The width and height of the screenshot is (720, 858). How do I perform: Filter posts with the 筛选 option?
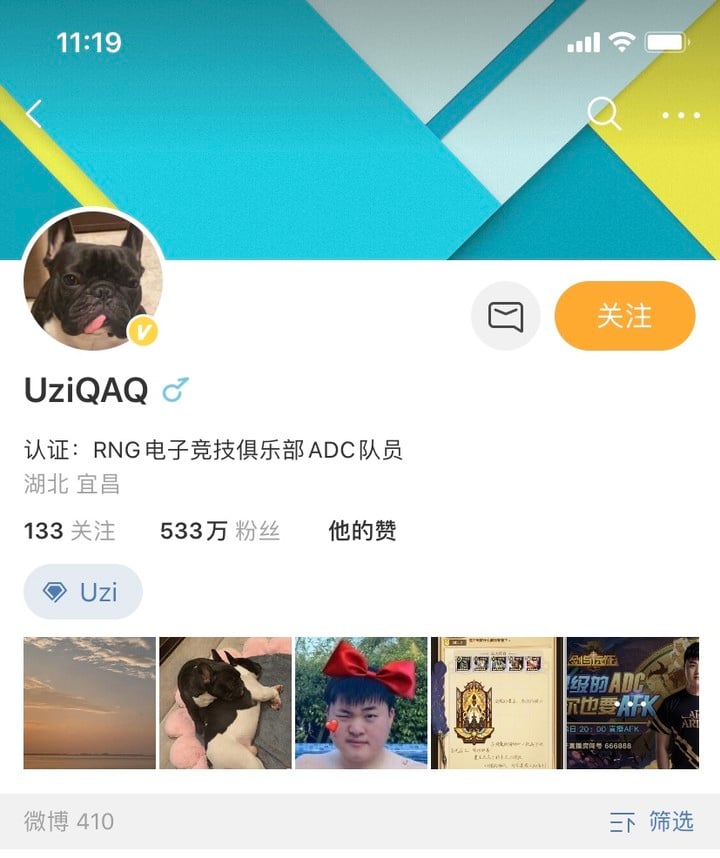652,822
